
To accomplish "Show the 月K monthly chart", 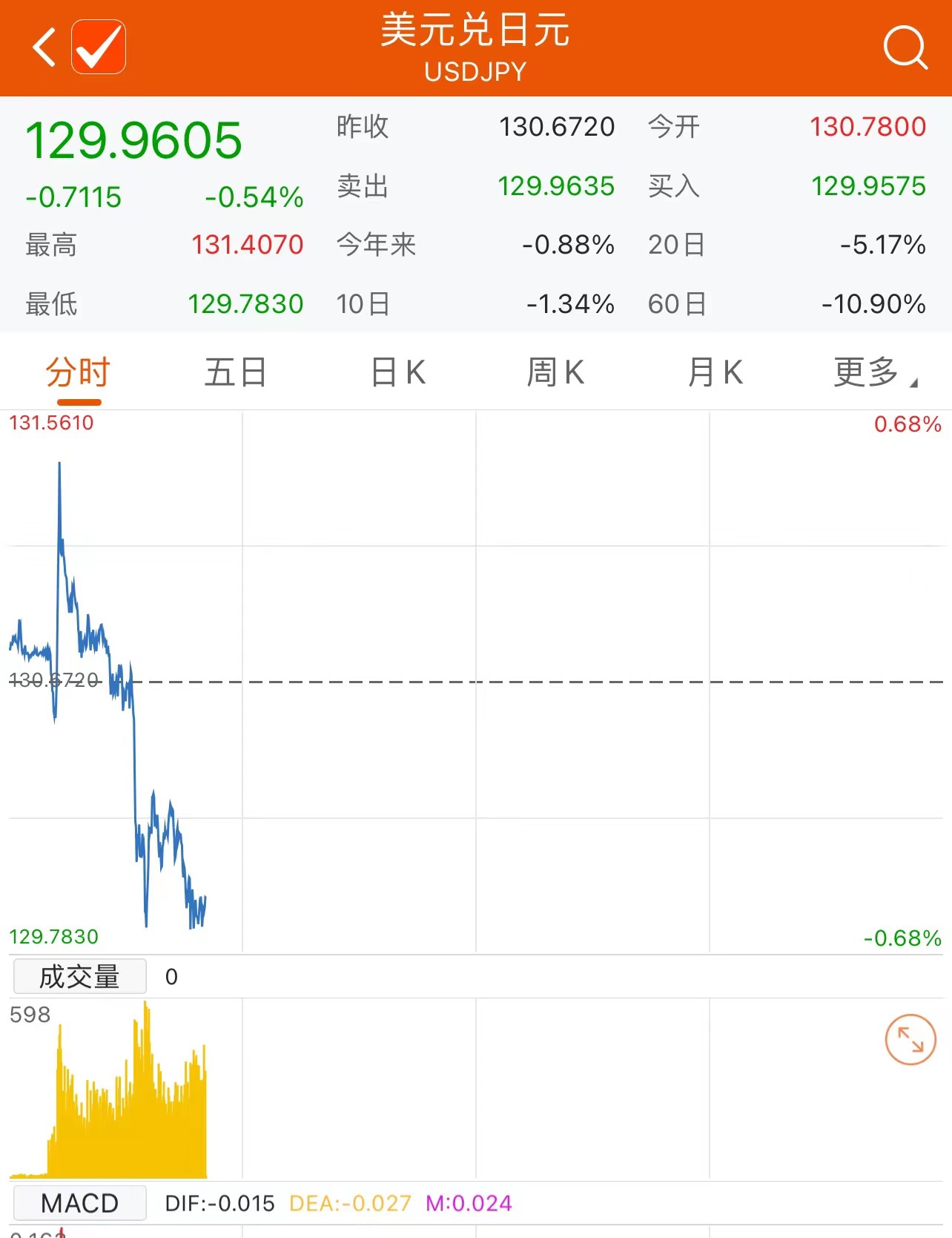I will [x=715, y=372].
